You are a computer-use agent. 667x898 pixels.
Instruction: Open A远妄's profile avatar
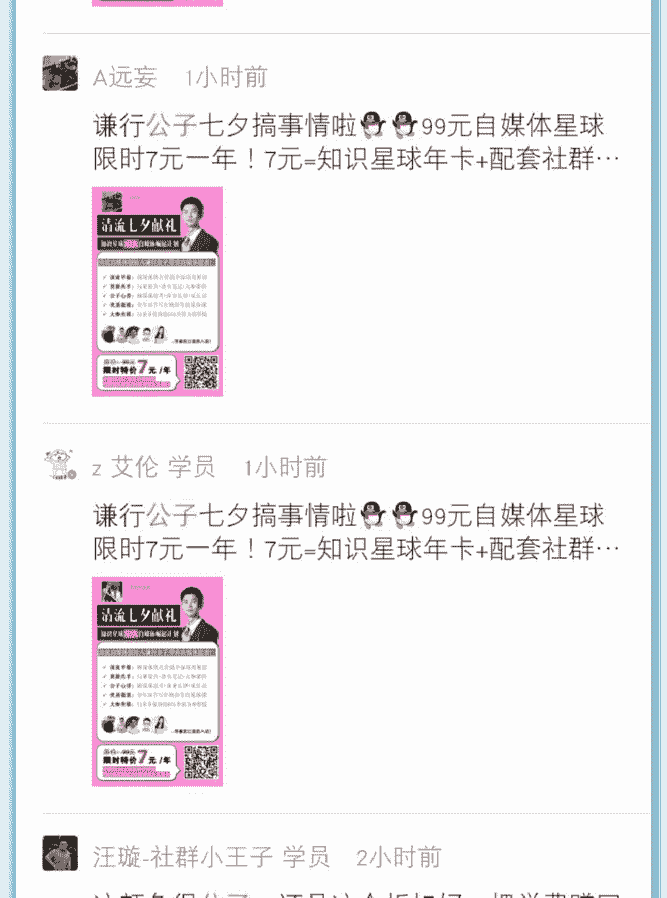click(60, 74)
